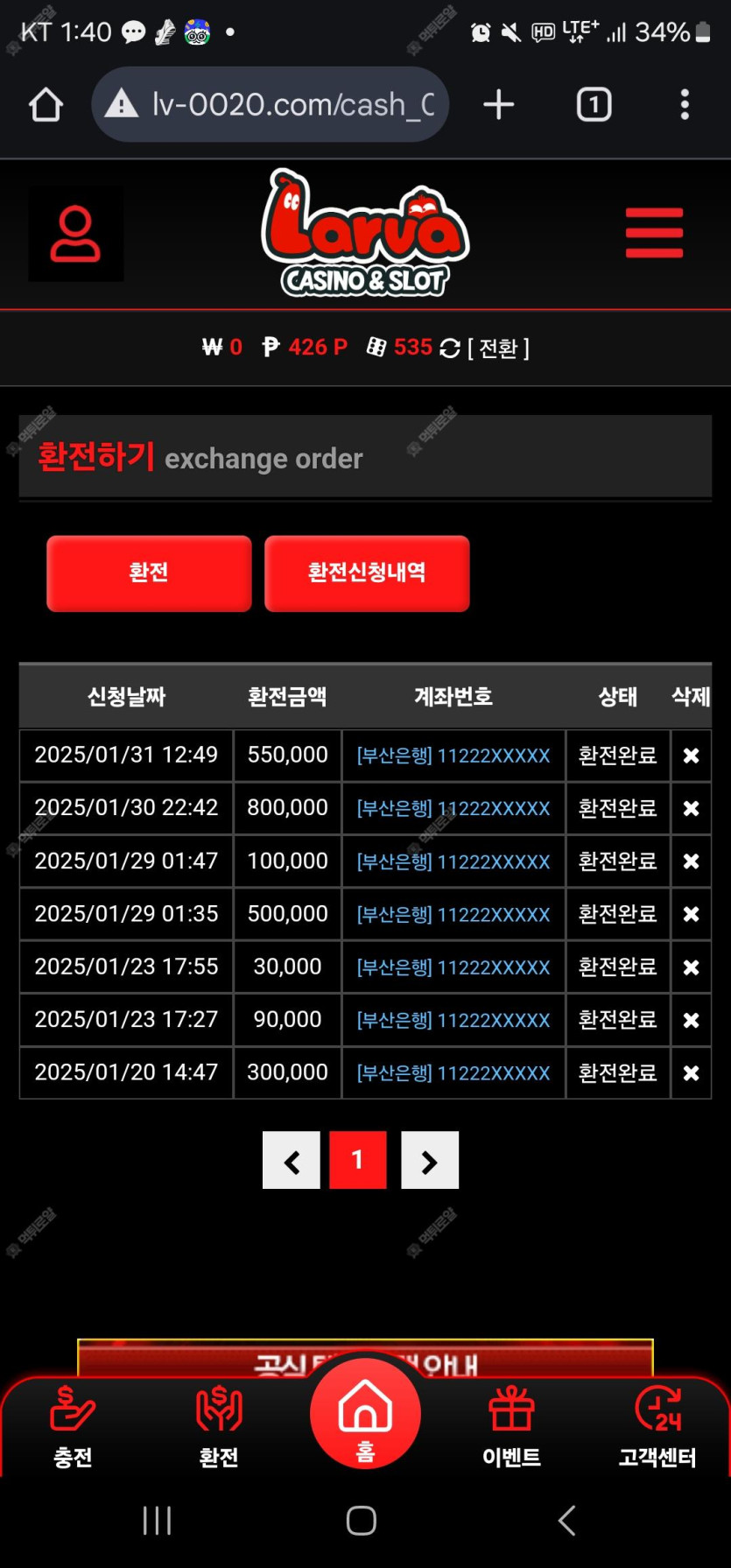Image resolution: width=731 pixels, height=1568 pixels.
Task: Open the user profile icon
Action: click(75, 234)
